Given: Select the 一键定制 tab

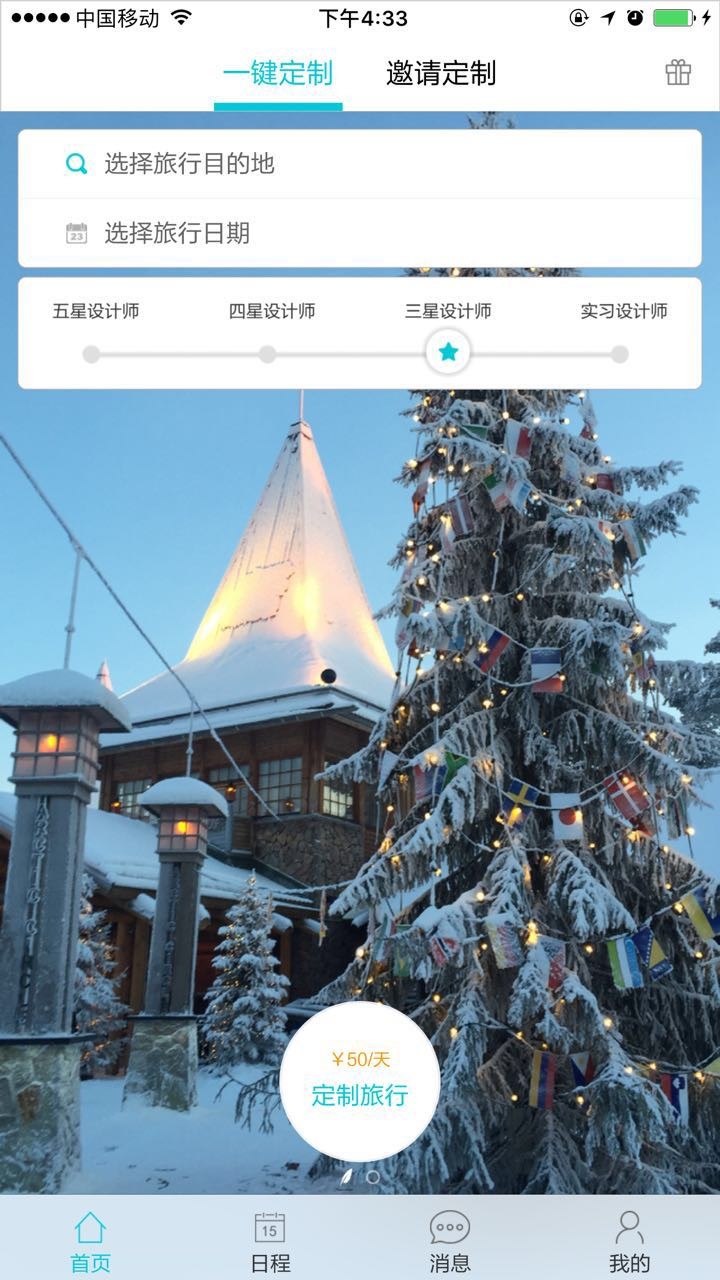Looking at the screenshot, I should 278,74.
